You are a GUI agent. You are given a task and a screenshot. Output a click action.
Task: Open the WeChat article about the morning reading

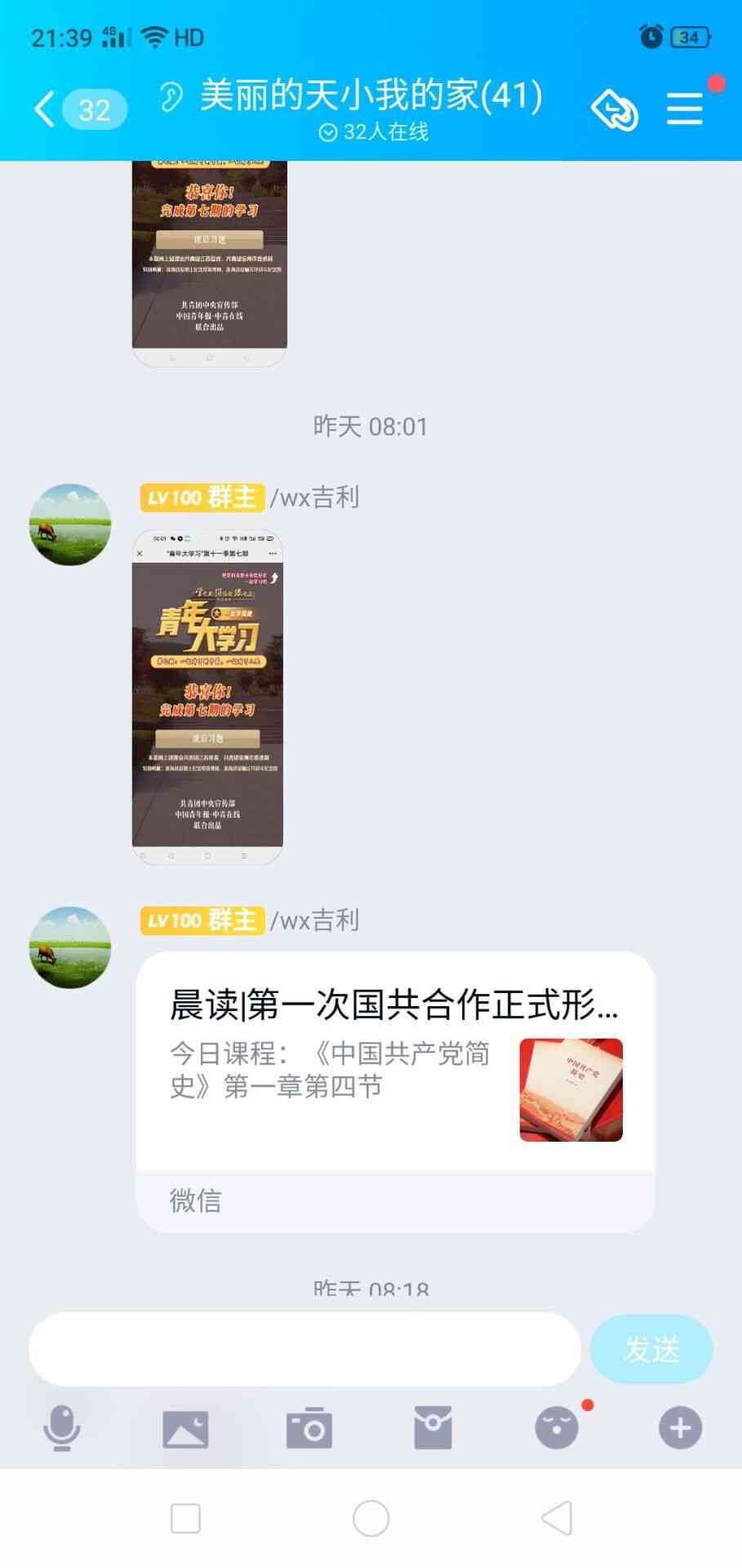[395, 1062]
